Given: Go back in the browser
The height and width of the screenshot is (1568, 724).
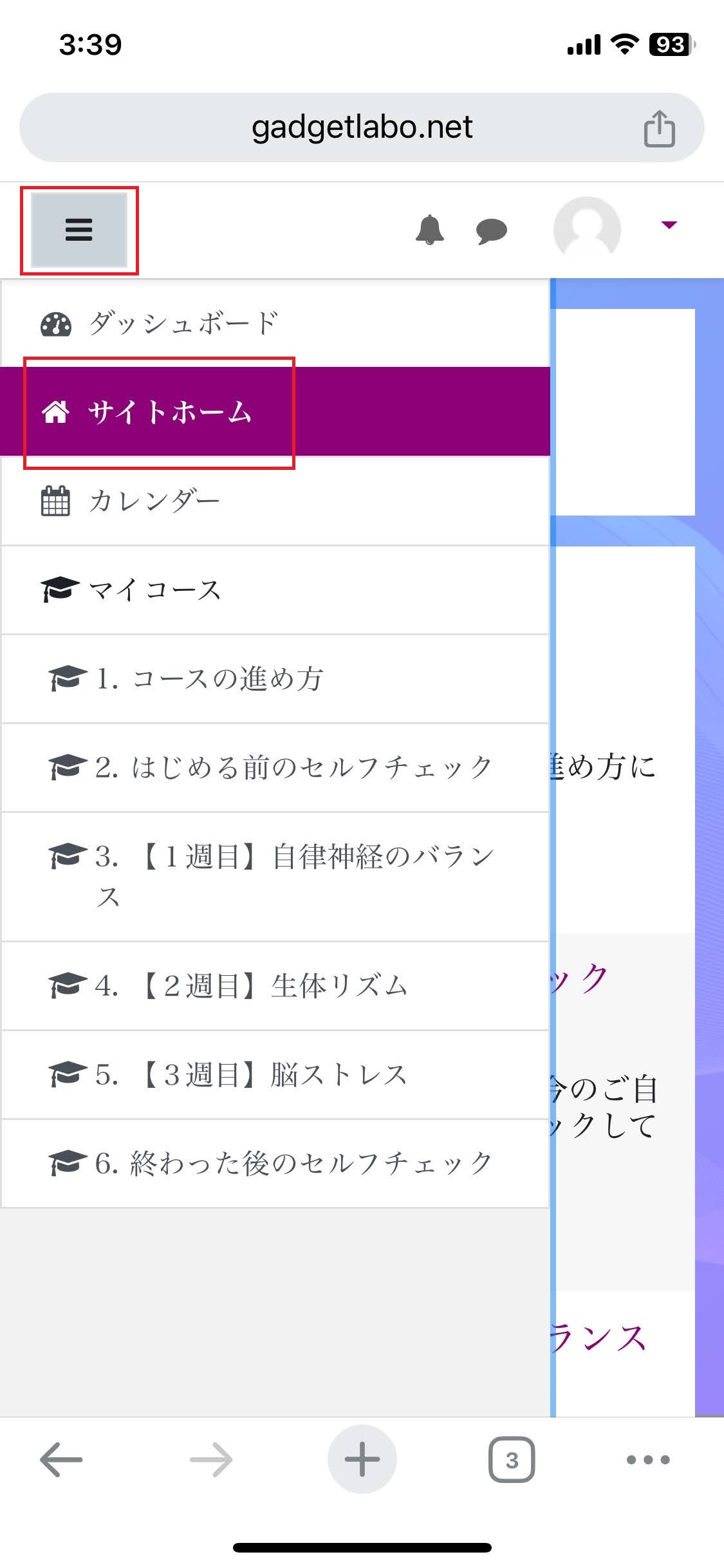Looking at the screenshot, I should point(61,1460).
